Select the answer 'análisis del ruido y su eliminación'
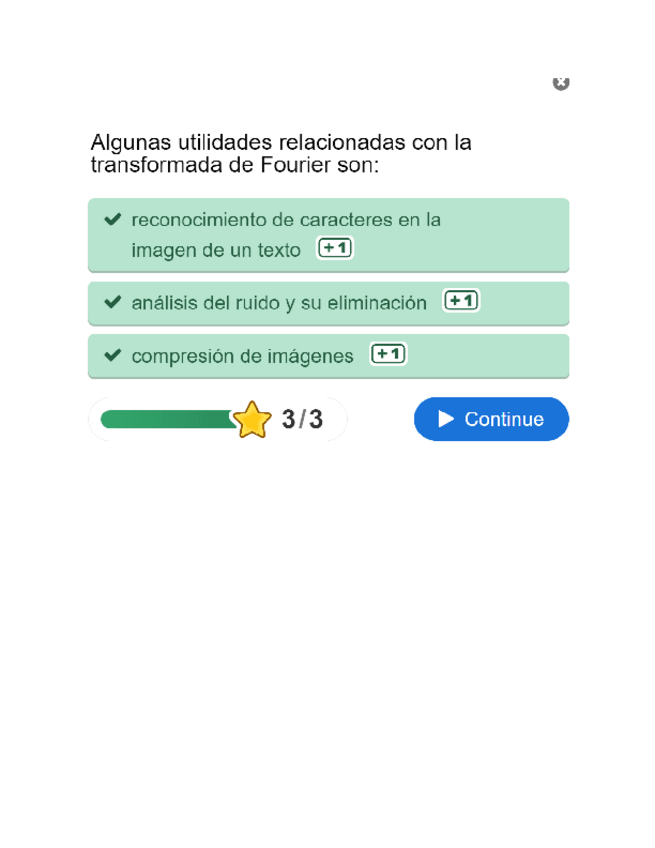This screenshot has height=848, width=655. point(328,302)
